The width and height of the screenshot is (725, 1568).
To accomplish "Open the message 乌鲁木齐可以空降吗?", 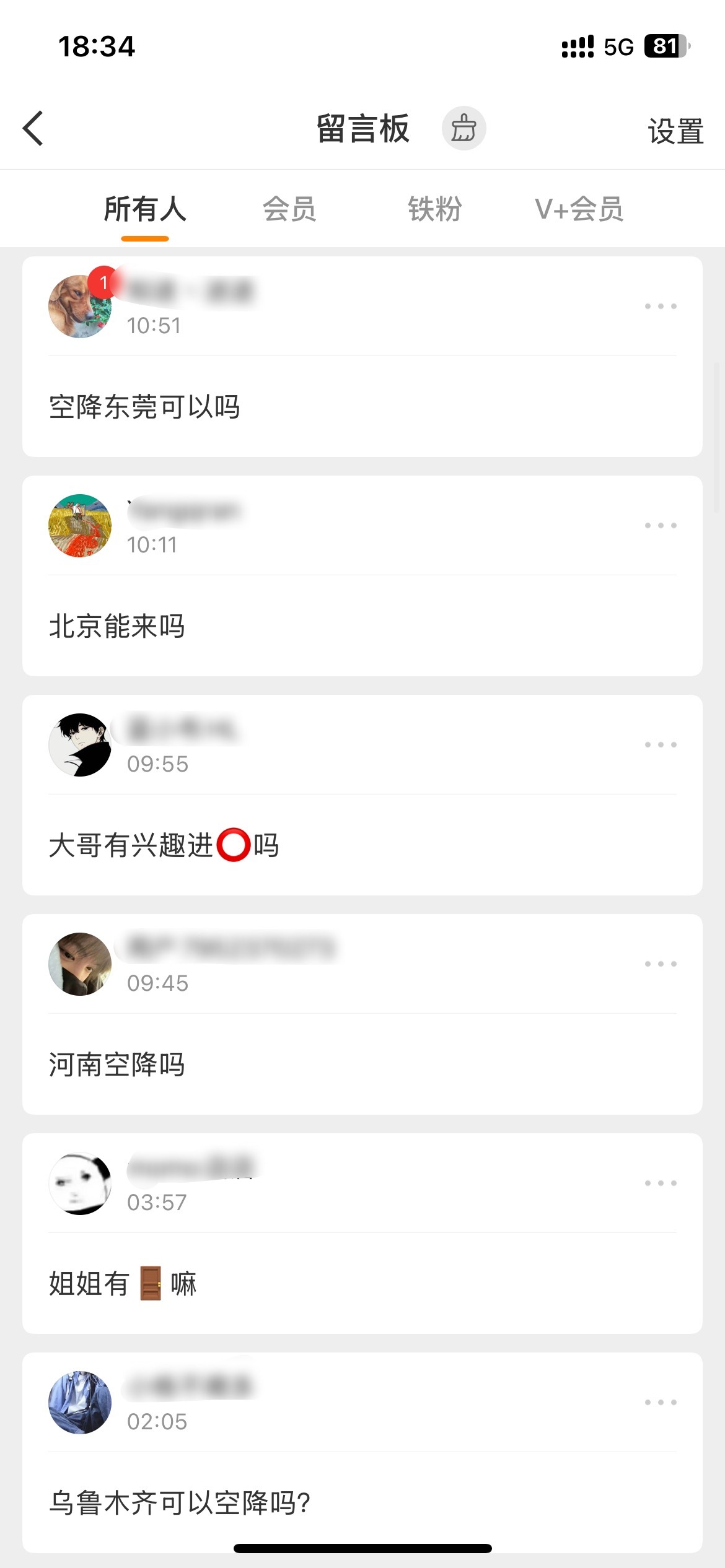I will point(180,1503).
